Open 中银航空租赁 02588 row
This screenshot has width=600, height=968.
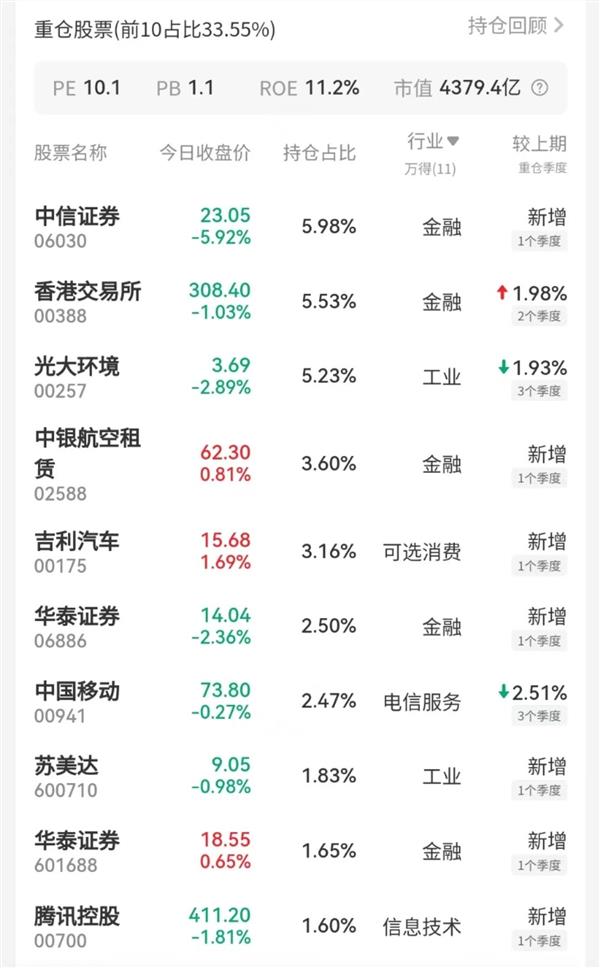tap(300, 464)
